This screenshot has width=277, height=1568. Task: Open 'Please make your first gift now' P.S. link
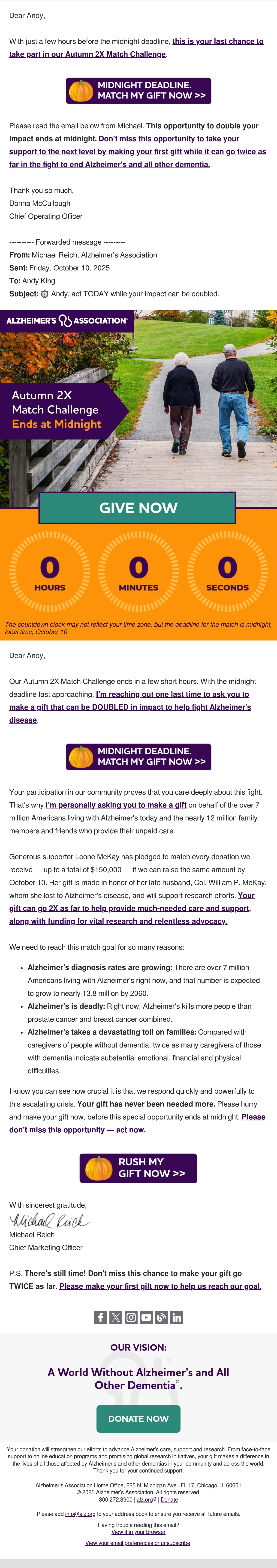tap(160, 1286)
